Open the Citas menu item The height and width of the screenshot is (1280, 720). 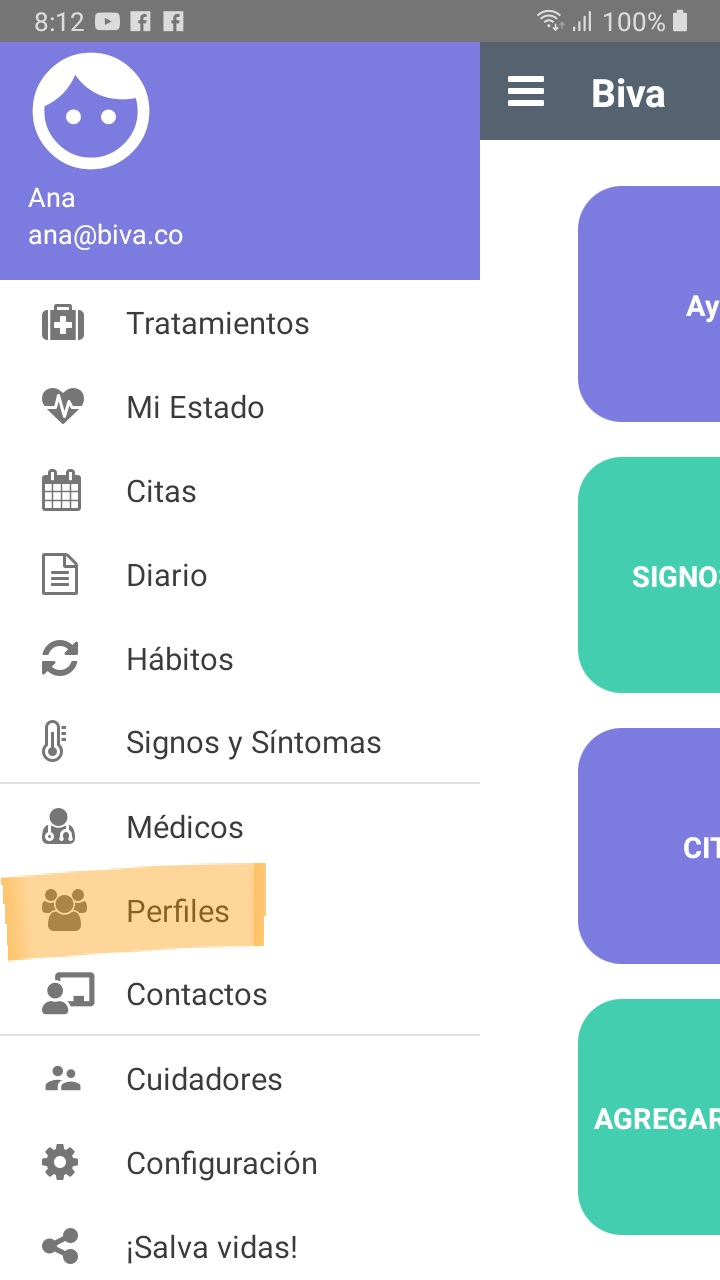pyautogui.click(x=161, y=492)
